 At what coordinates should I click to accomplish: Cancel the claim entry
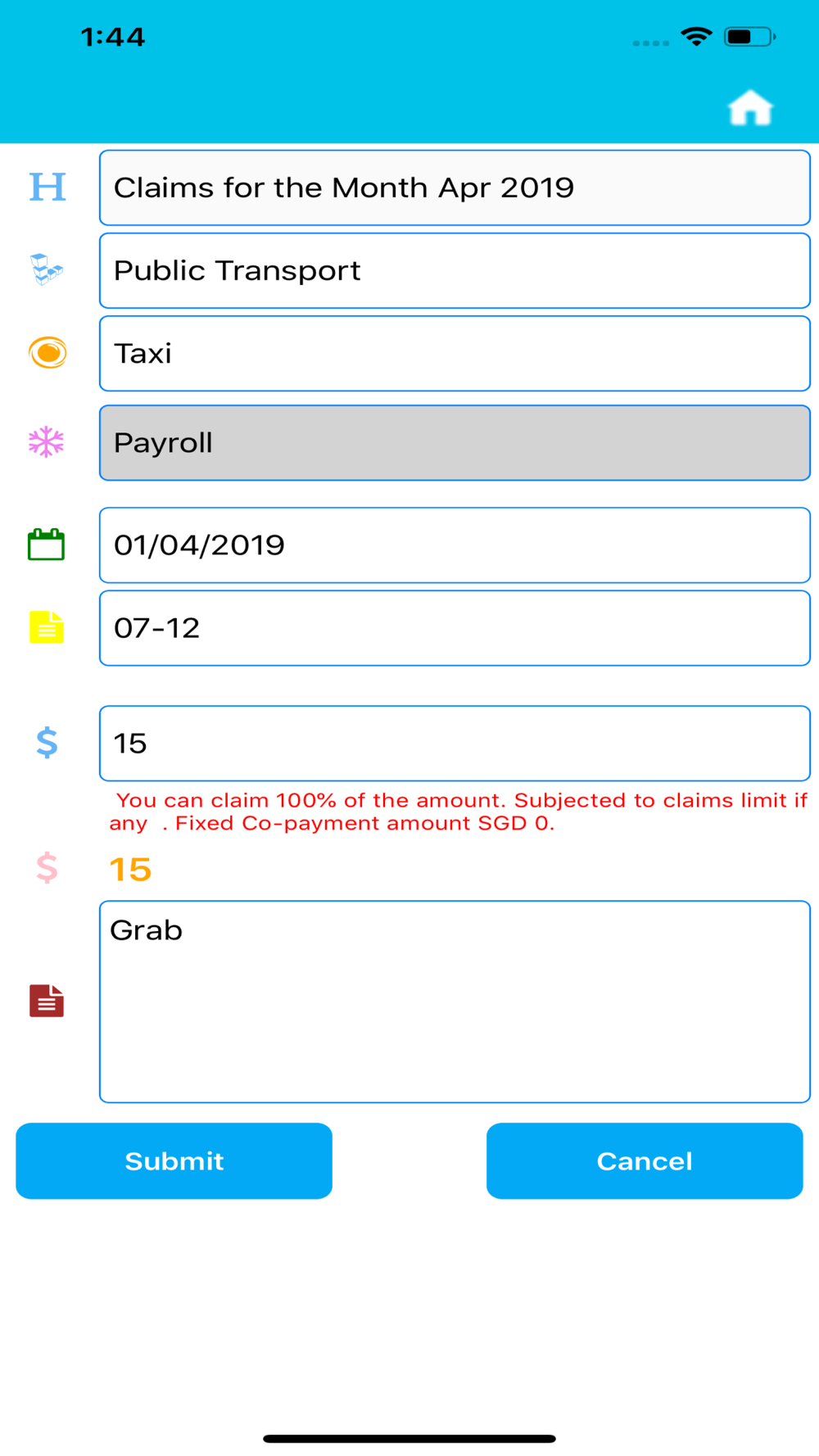[x=645, y=1160]
